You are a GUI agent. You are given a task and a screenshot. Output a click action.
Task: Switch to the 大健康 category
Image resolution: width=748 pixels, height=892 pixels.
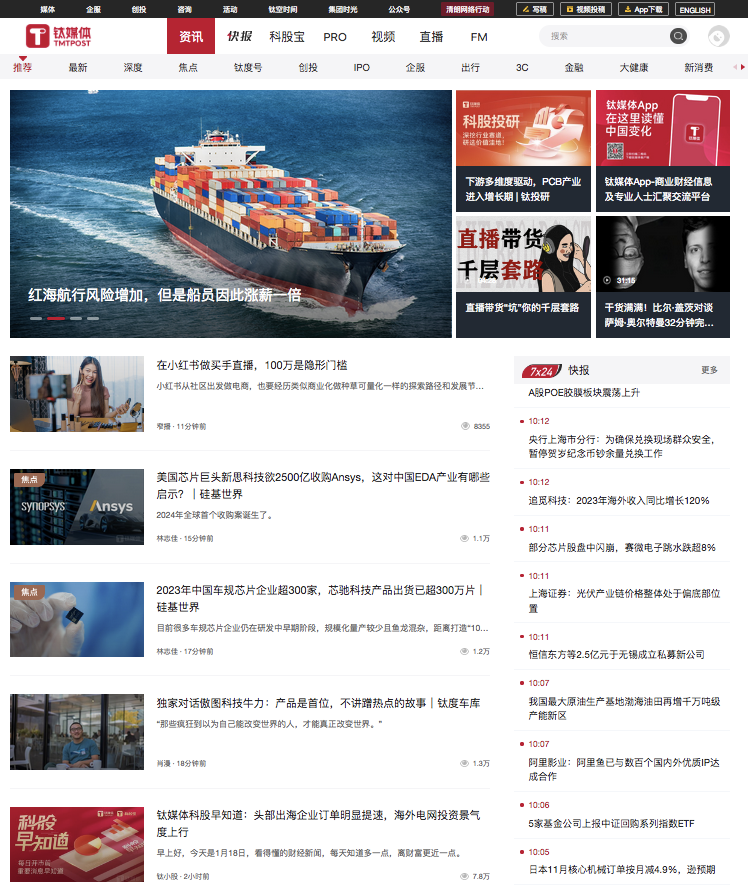click(x=633, y=68)
